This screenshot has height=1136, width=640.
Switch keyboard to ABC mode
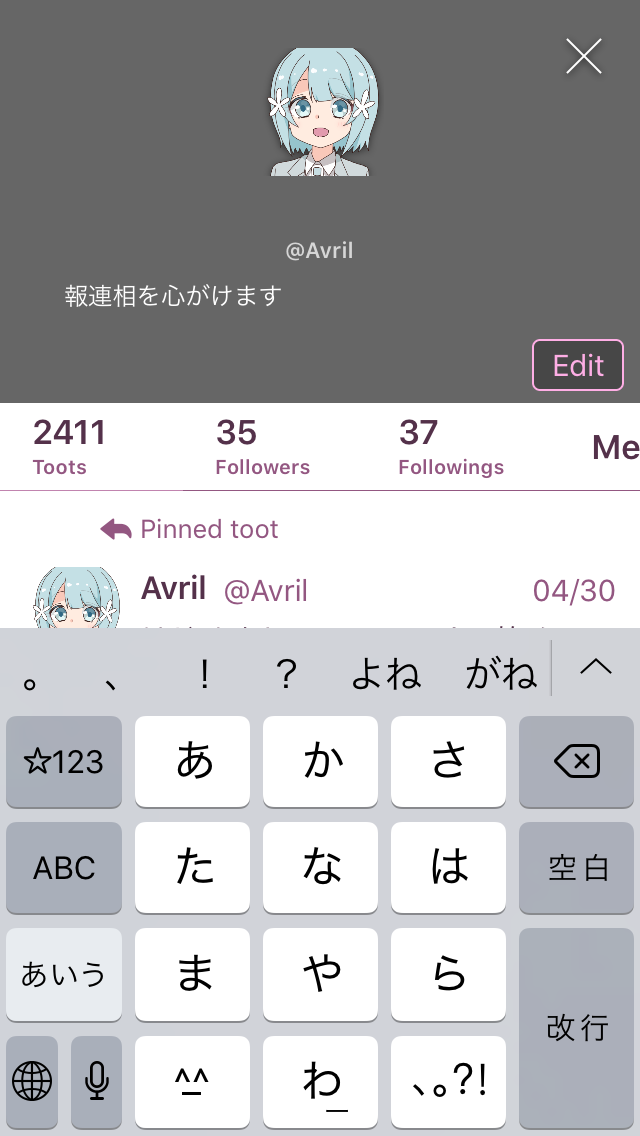tap(64, 867)
